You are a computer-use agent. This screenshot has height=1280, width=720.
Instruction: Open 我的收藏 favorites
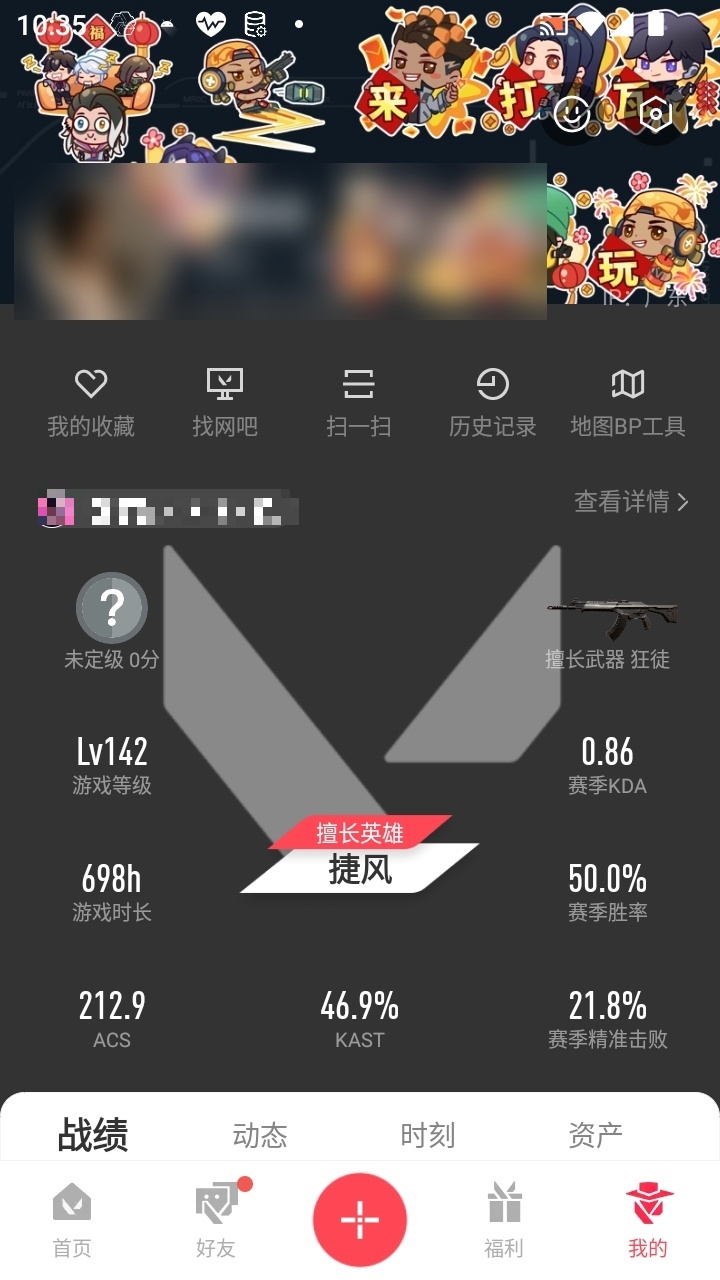point(91,402)
